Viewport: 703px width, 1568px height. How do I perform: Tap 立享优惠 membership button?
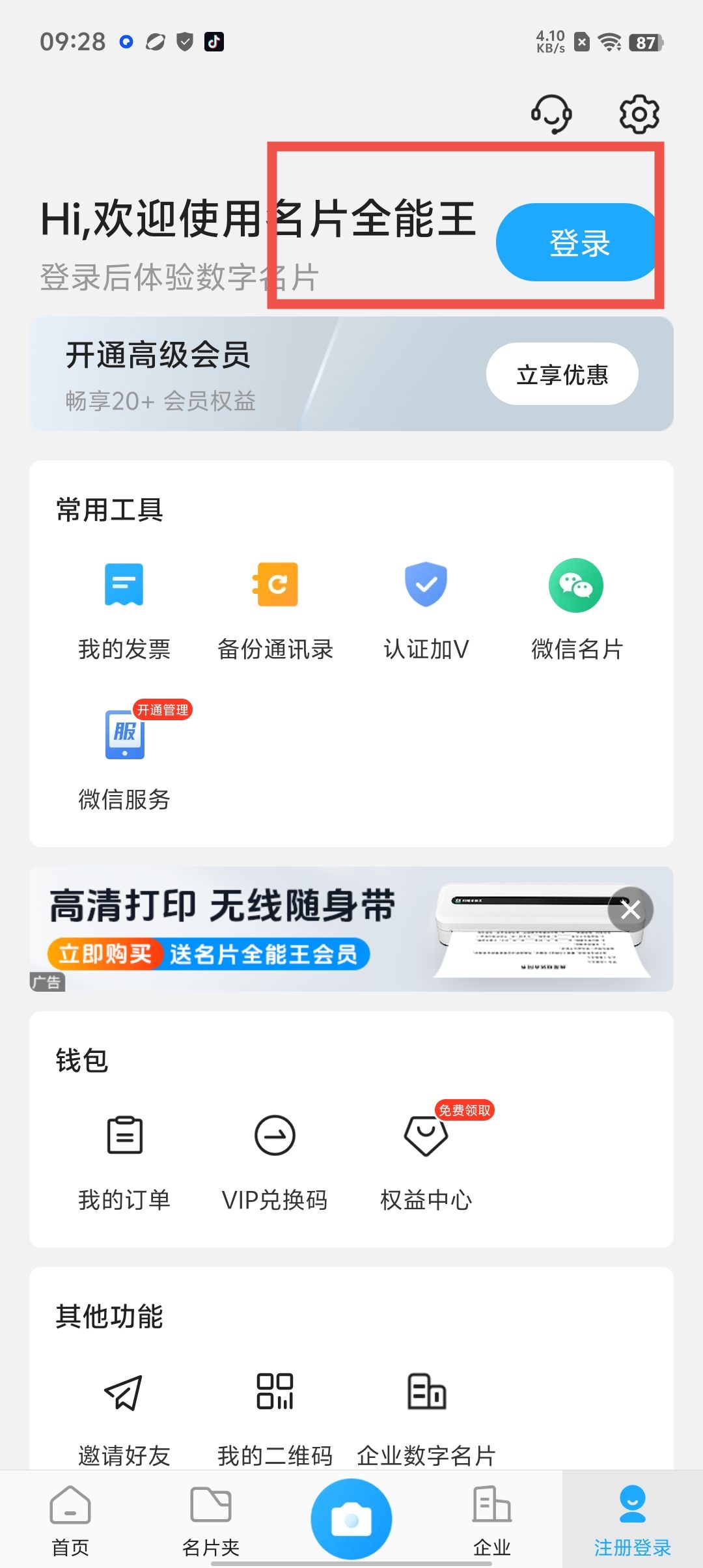[x=562, y=374]
